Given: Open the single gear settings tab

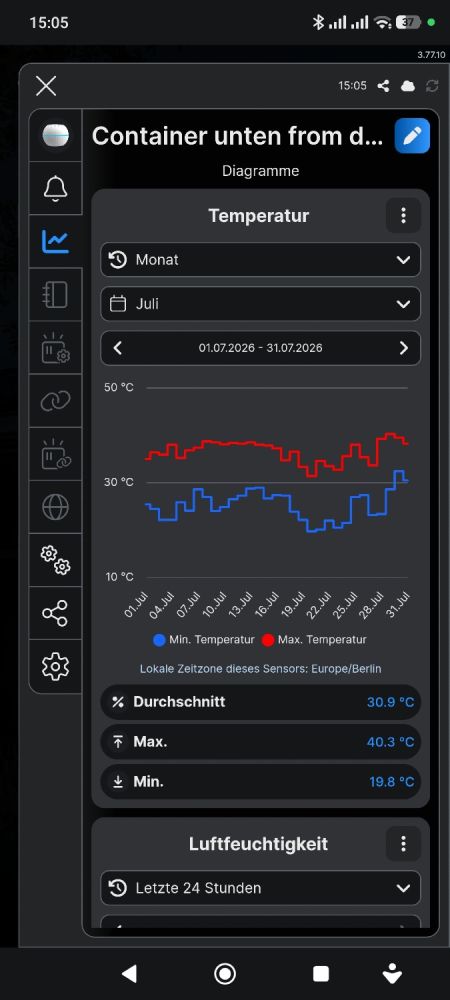Looking at the screenshot, I should [55, 666].
